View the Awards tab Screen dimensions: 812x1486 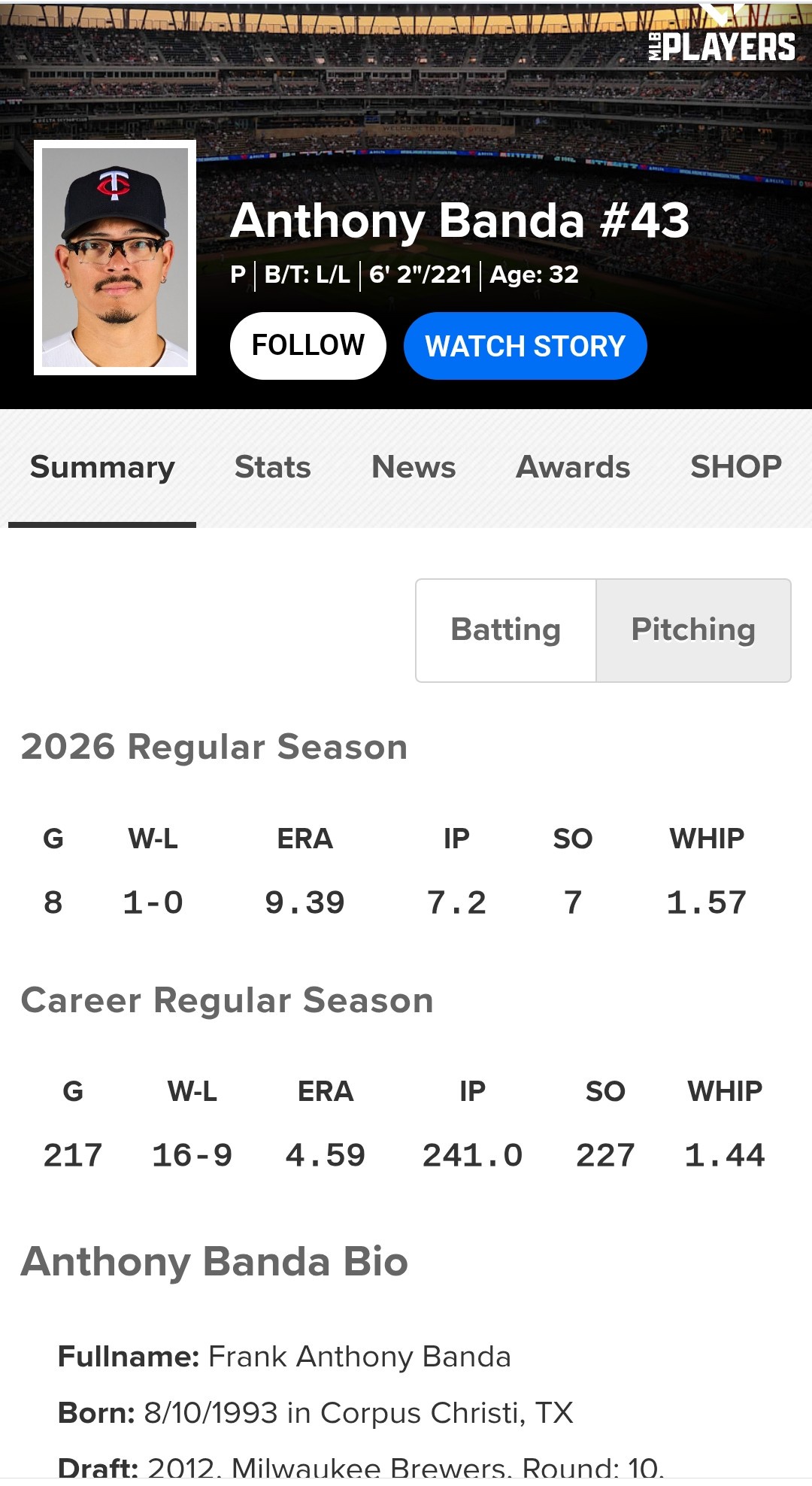click(x=572, y=467)
